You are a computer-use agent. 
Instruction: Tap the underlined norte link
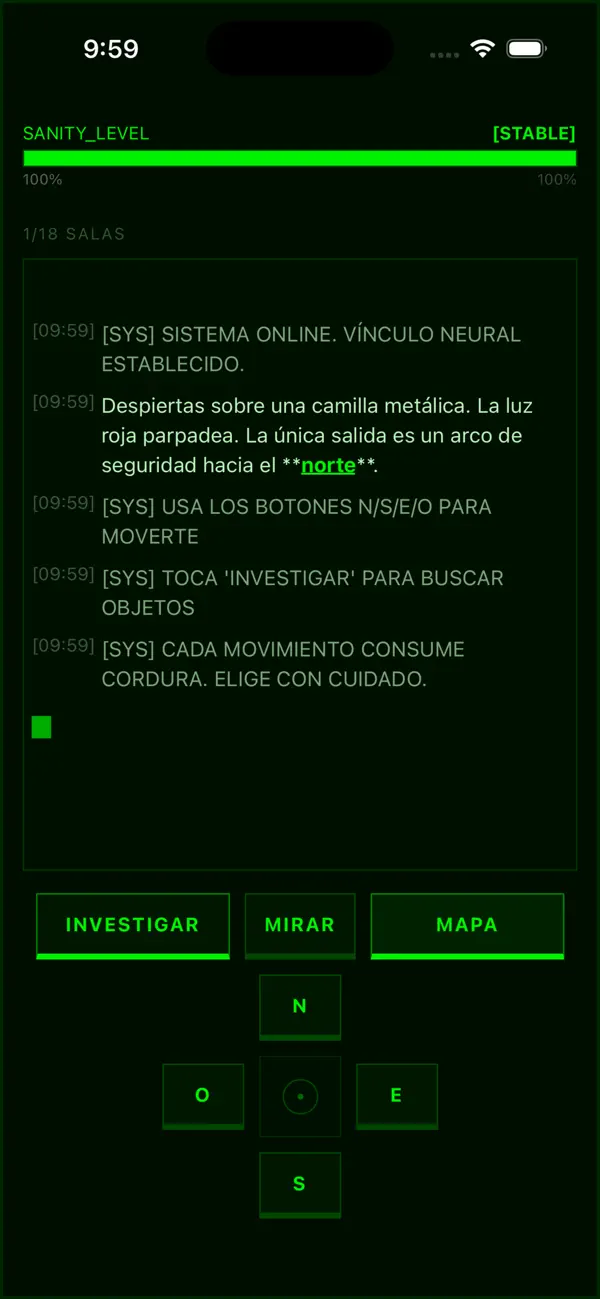(328, 465)
